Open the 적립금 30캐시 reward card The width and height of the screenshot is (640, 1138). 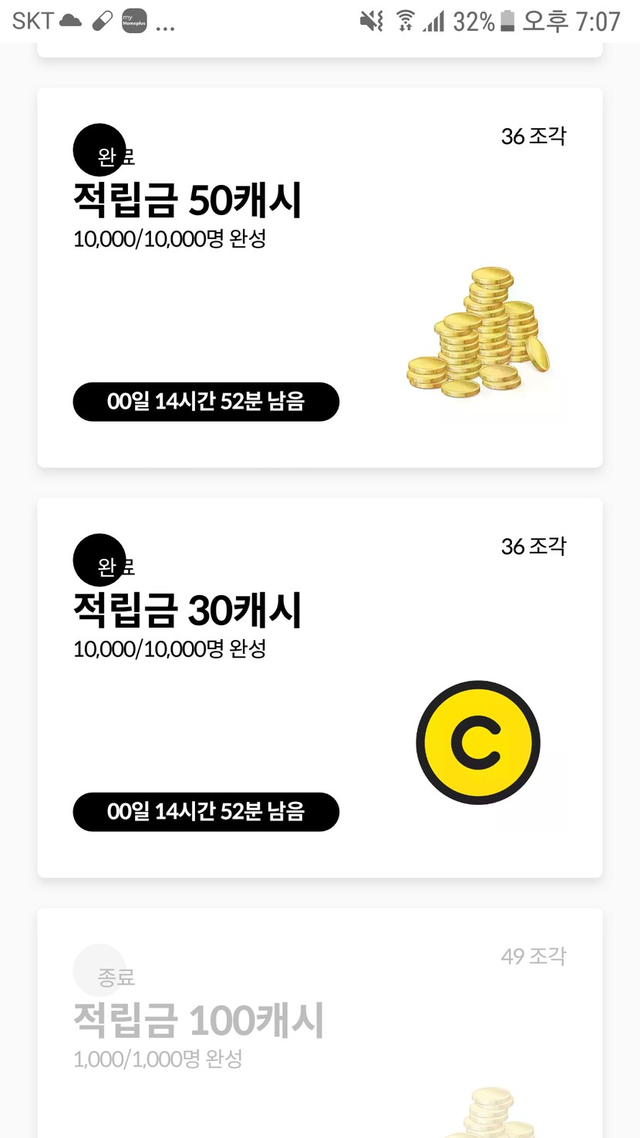pyautogui.click(x=319, y=687)
